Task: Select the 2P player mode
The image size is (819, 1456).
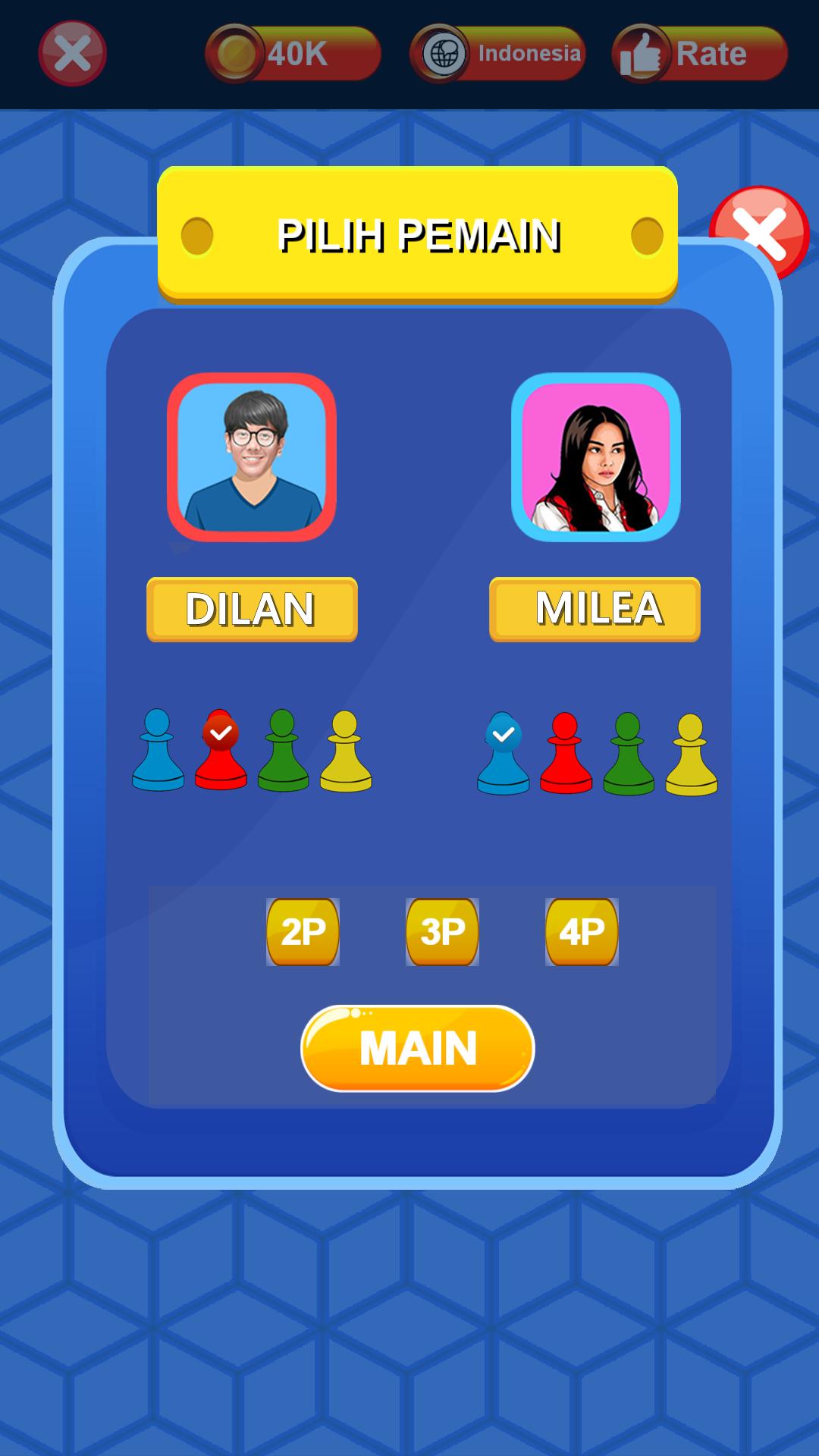Action: [x=301, y=931]
